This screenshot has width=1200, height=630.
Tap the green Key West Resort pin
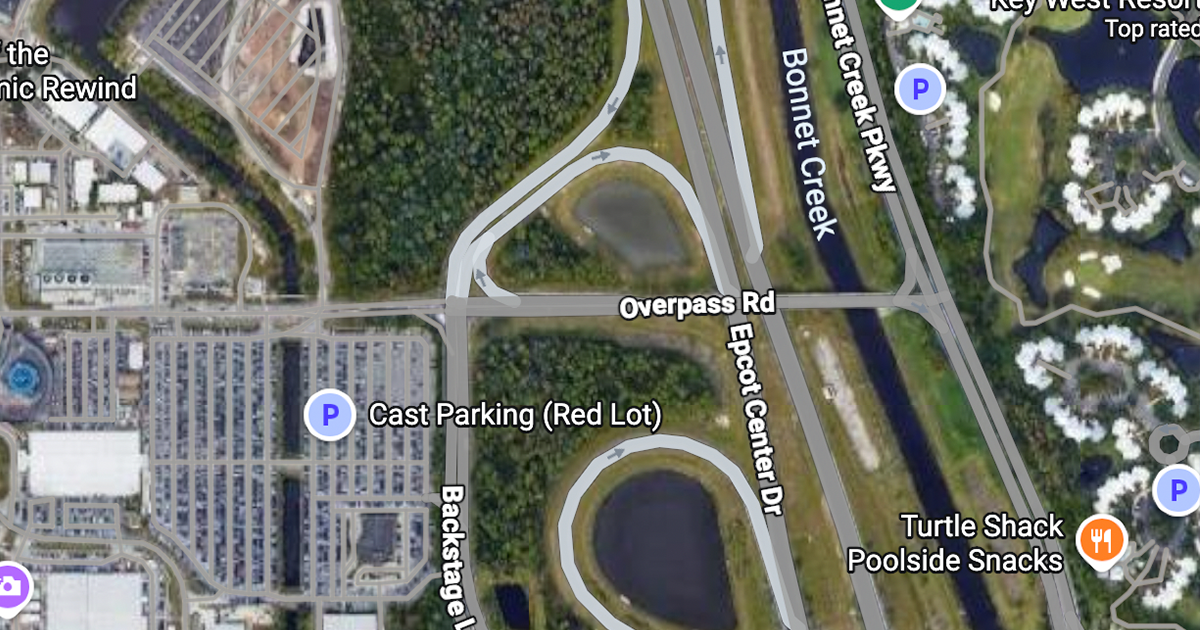899,6
